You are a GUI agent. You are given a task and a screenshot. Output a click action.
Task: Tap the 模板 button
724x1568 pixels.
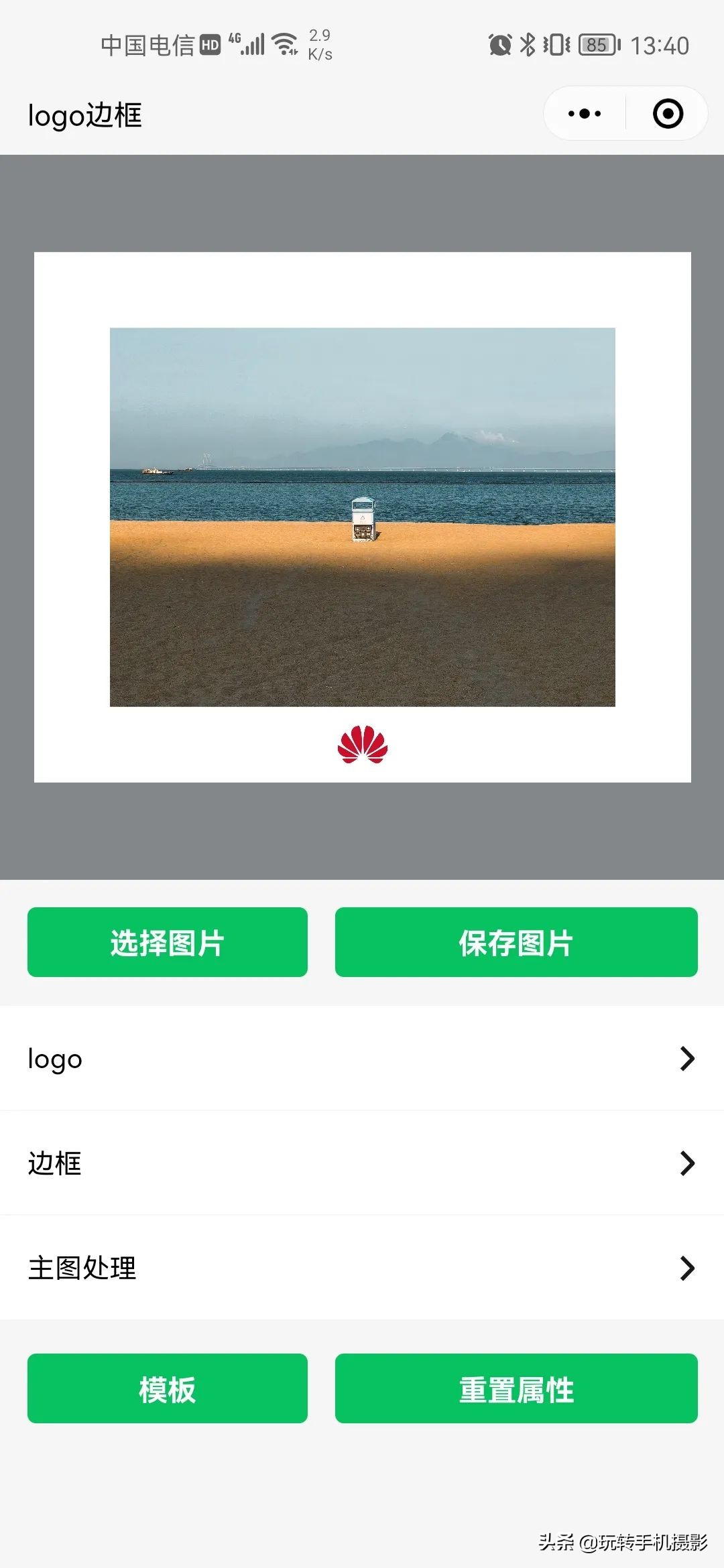tap(166, 1390)
